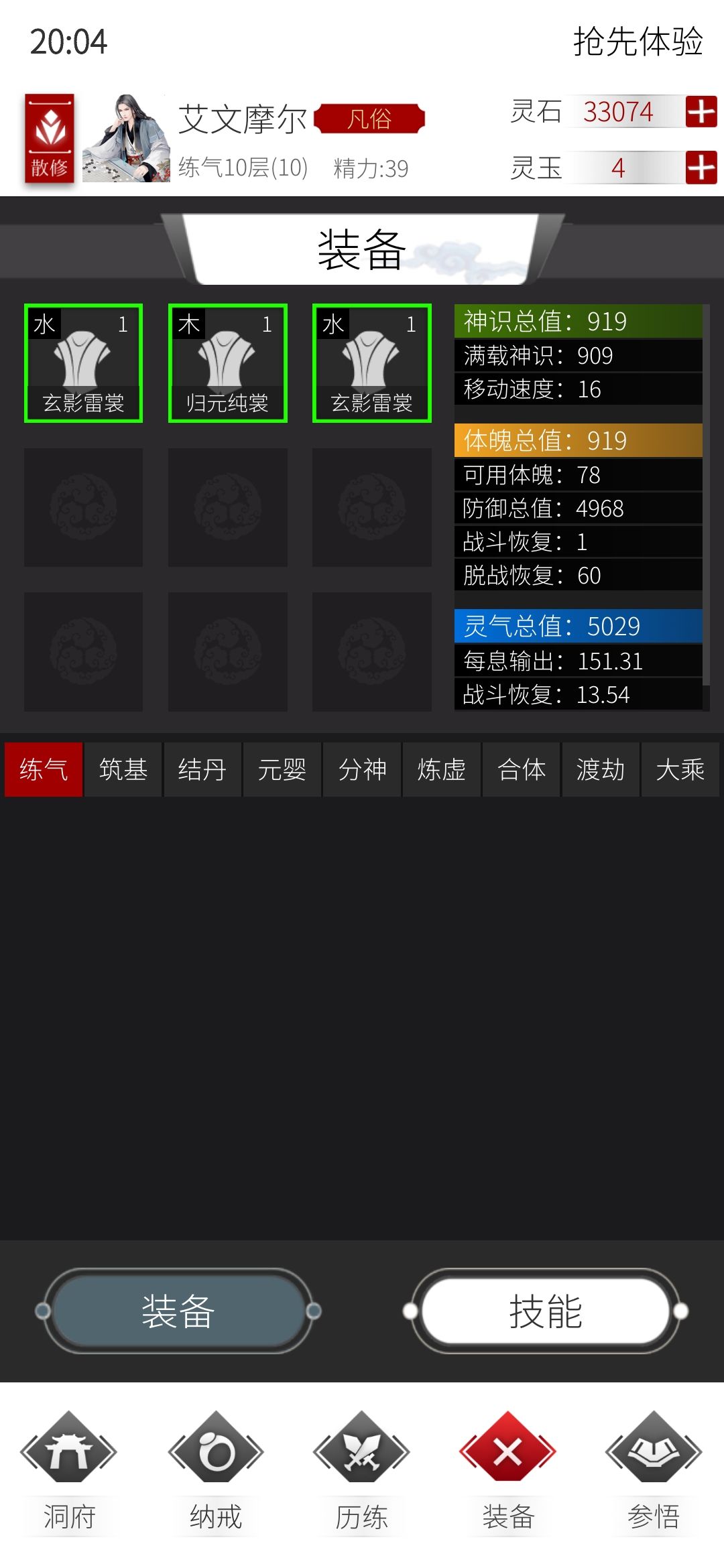Deselect the third 玄影雷裳 water garment

(372, 363)
